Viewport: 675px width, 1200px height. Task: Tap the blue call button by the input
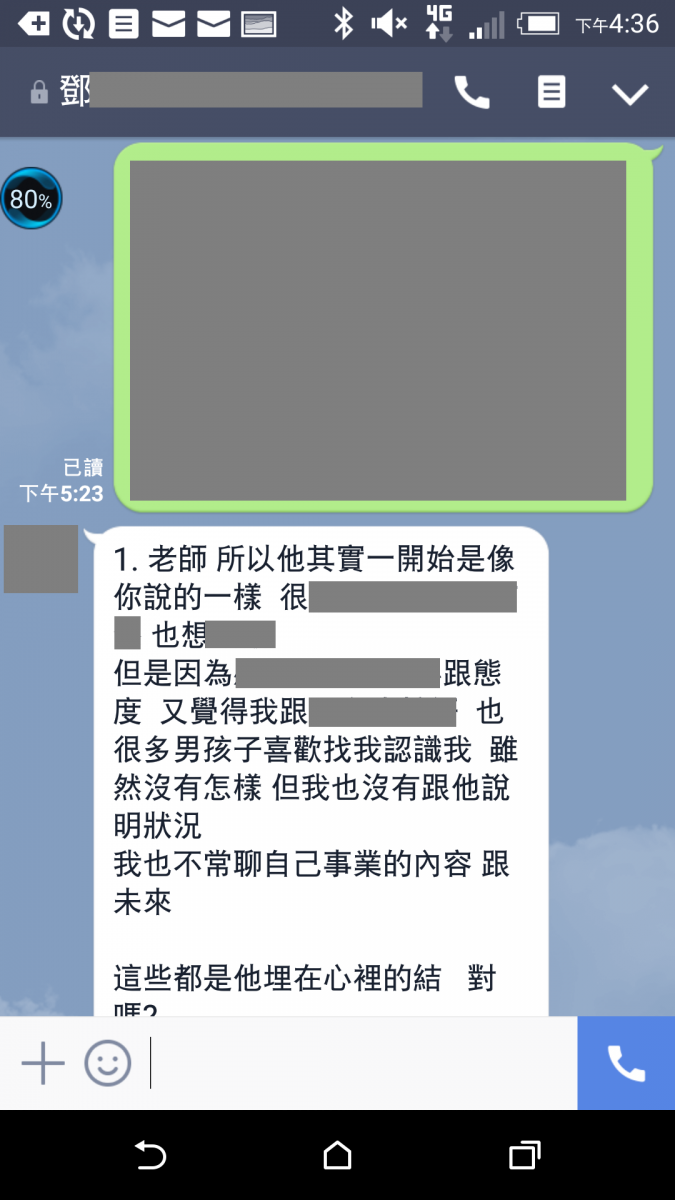click(x=626, y=1063)
